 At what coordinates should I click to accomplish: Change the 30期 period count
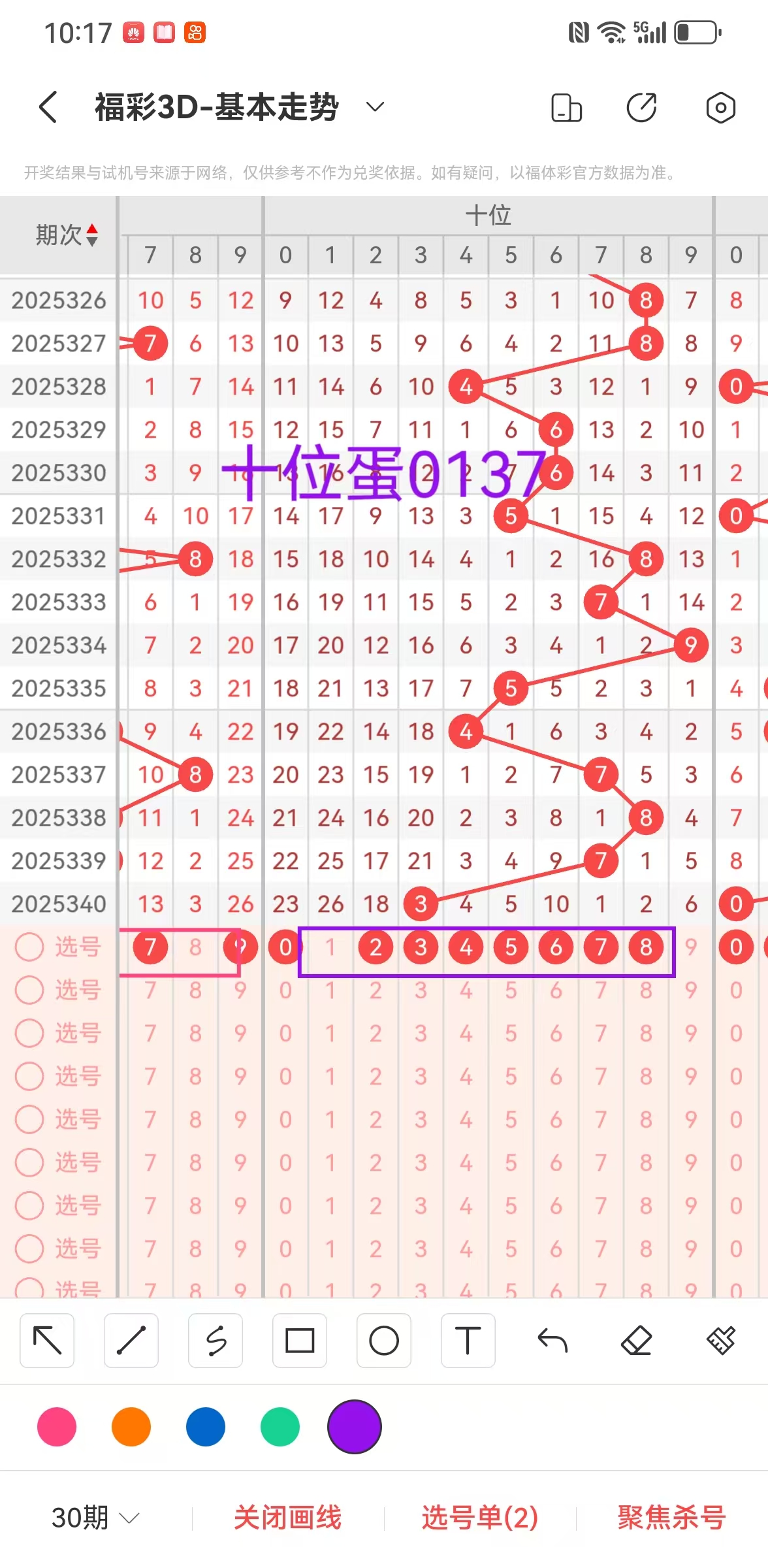click(95, 1517)
